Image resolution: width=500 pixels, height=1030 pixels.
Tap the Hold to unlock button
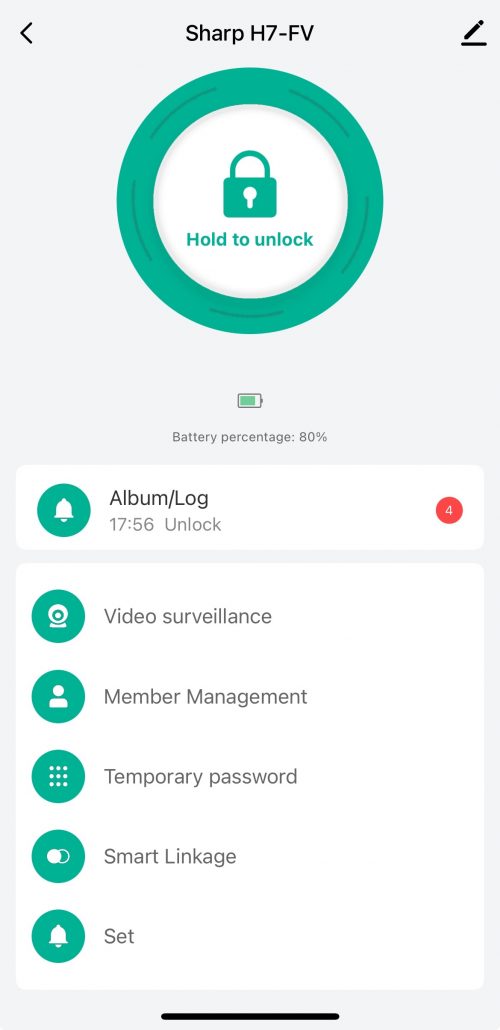(250, 200)
